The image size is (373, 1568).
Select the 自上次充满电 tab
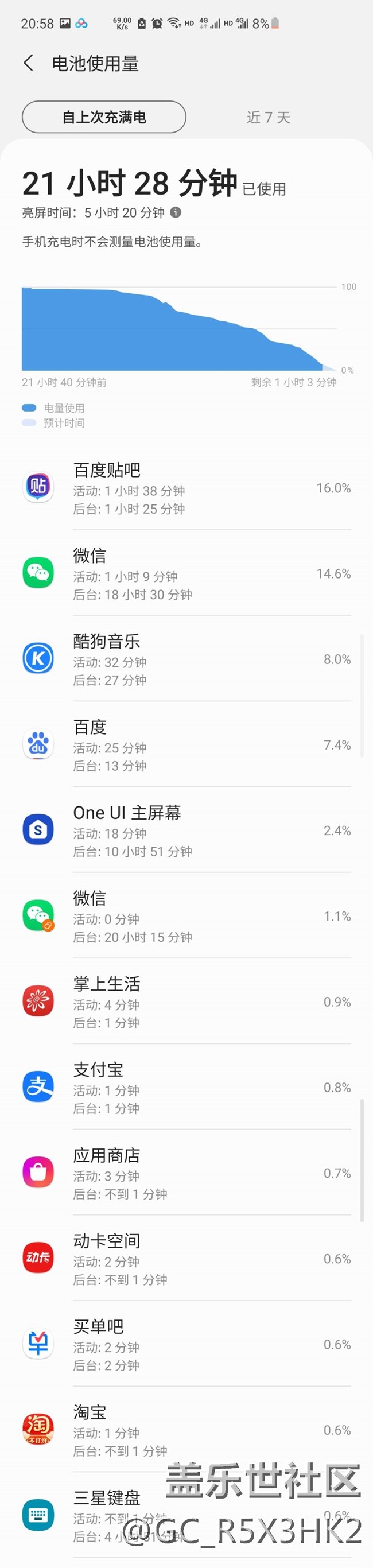pos(104,117)
